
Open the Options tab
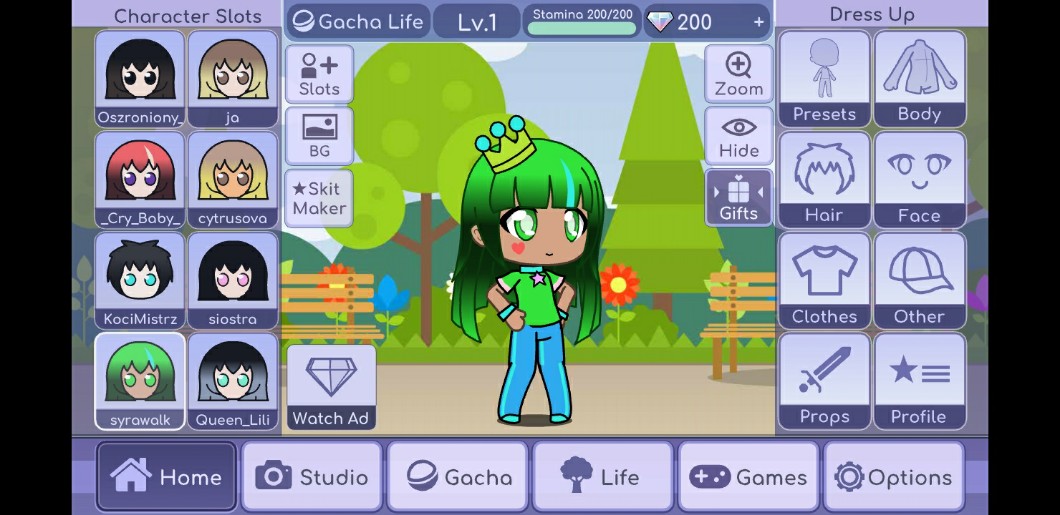[893, 477]
